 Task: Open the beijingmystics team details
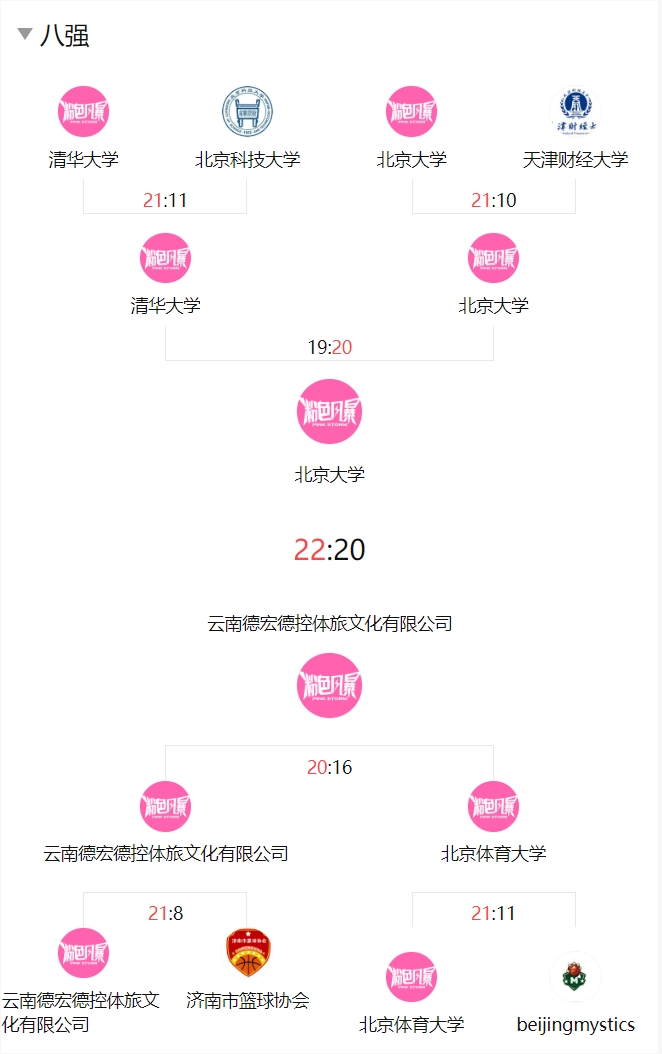(x=575, y=978)
